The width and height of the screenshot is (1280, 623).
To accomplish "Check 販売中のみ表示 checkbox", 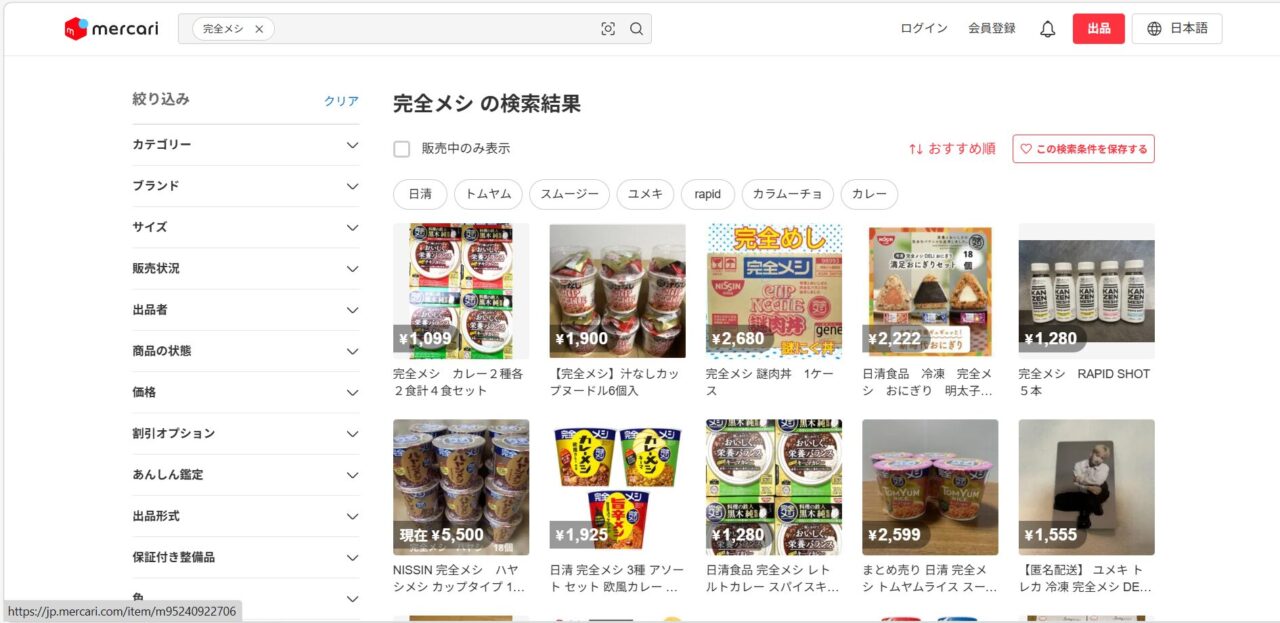I will click(402, 149).
